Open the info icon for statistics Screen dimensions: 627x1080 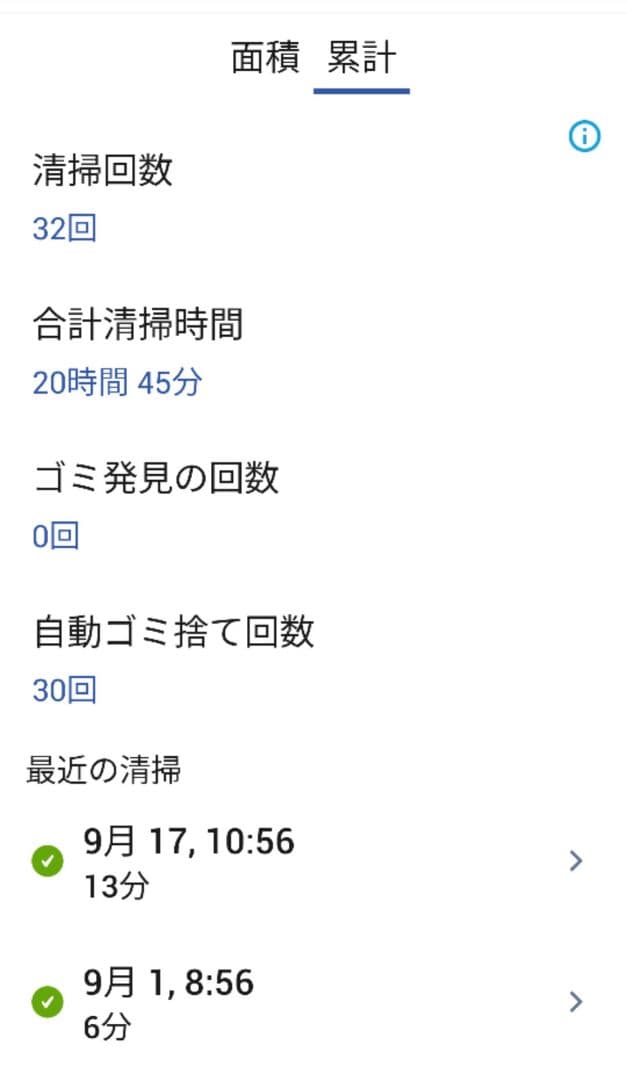pos(584,137)
